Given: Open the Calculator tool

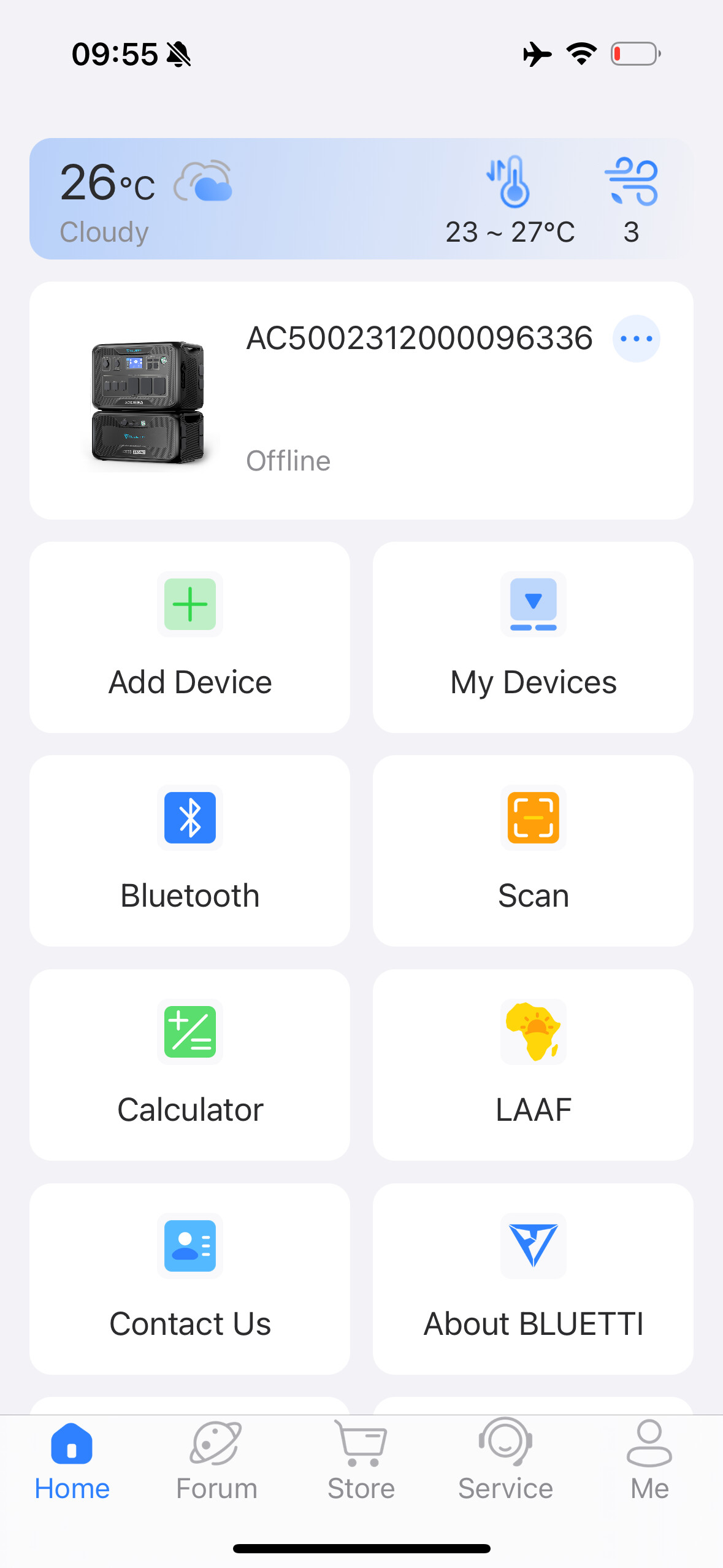Looking at the screenshot, I should [189, 1064].
